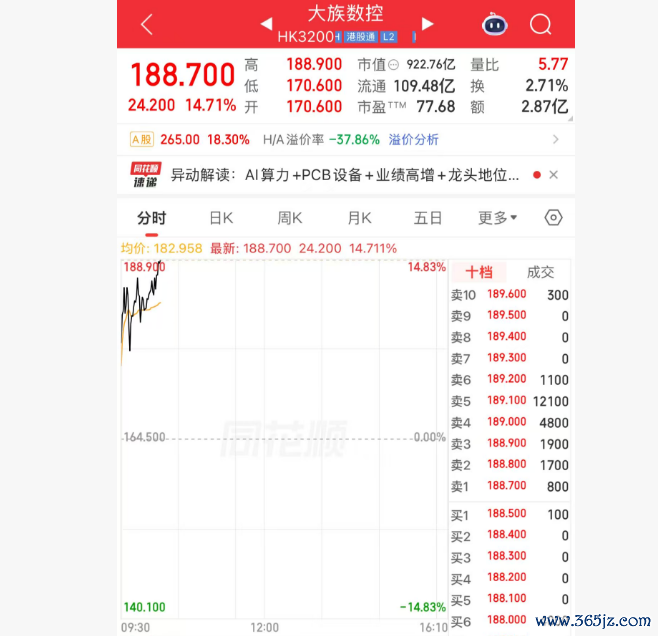Expand the 更多 chart options
658x636 pixels.
coord(498,218)
